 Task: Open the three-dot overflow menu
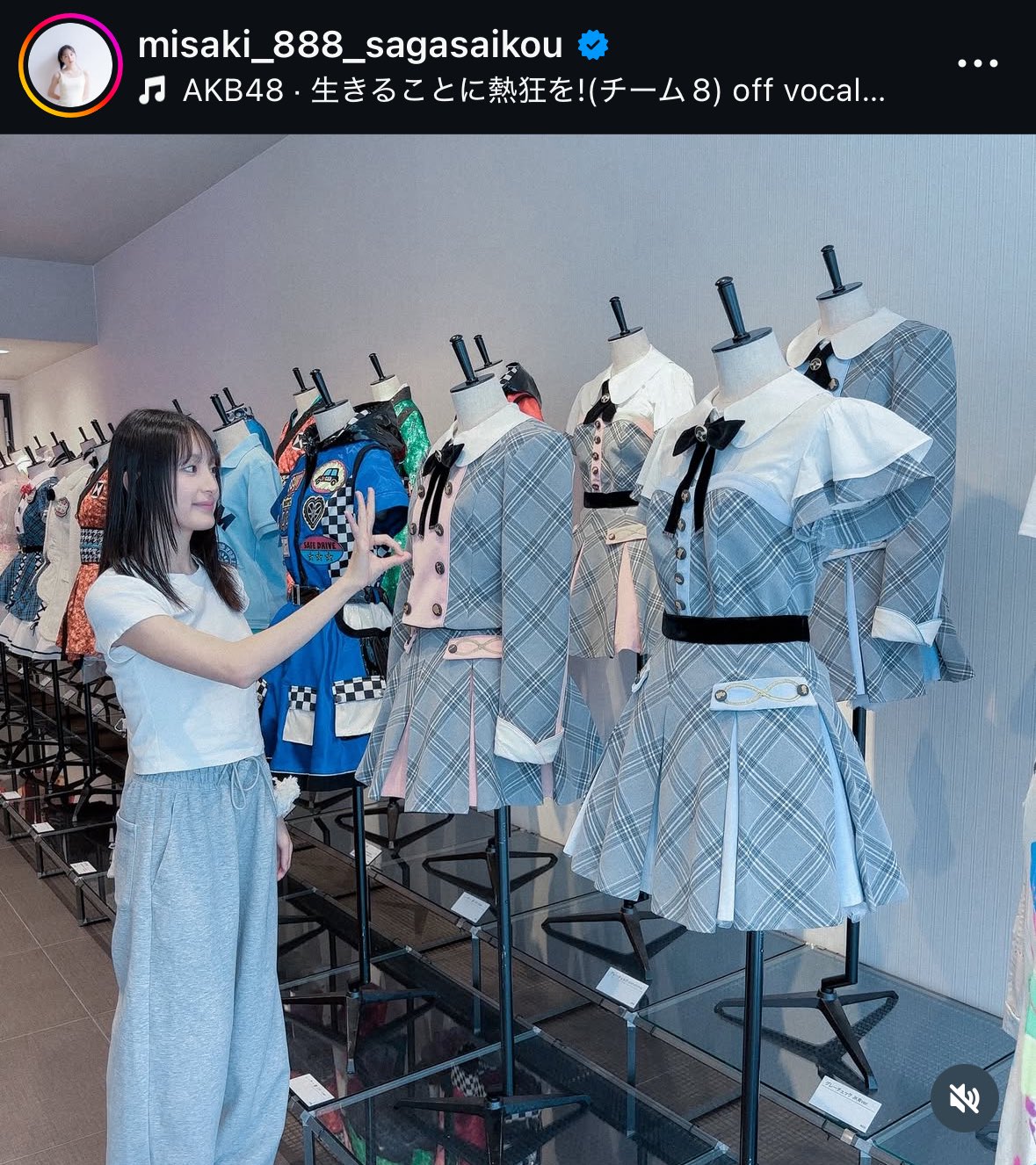point(977,64)
